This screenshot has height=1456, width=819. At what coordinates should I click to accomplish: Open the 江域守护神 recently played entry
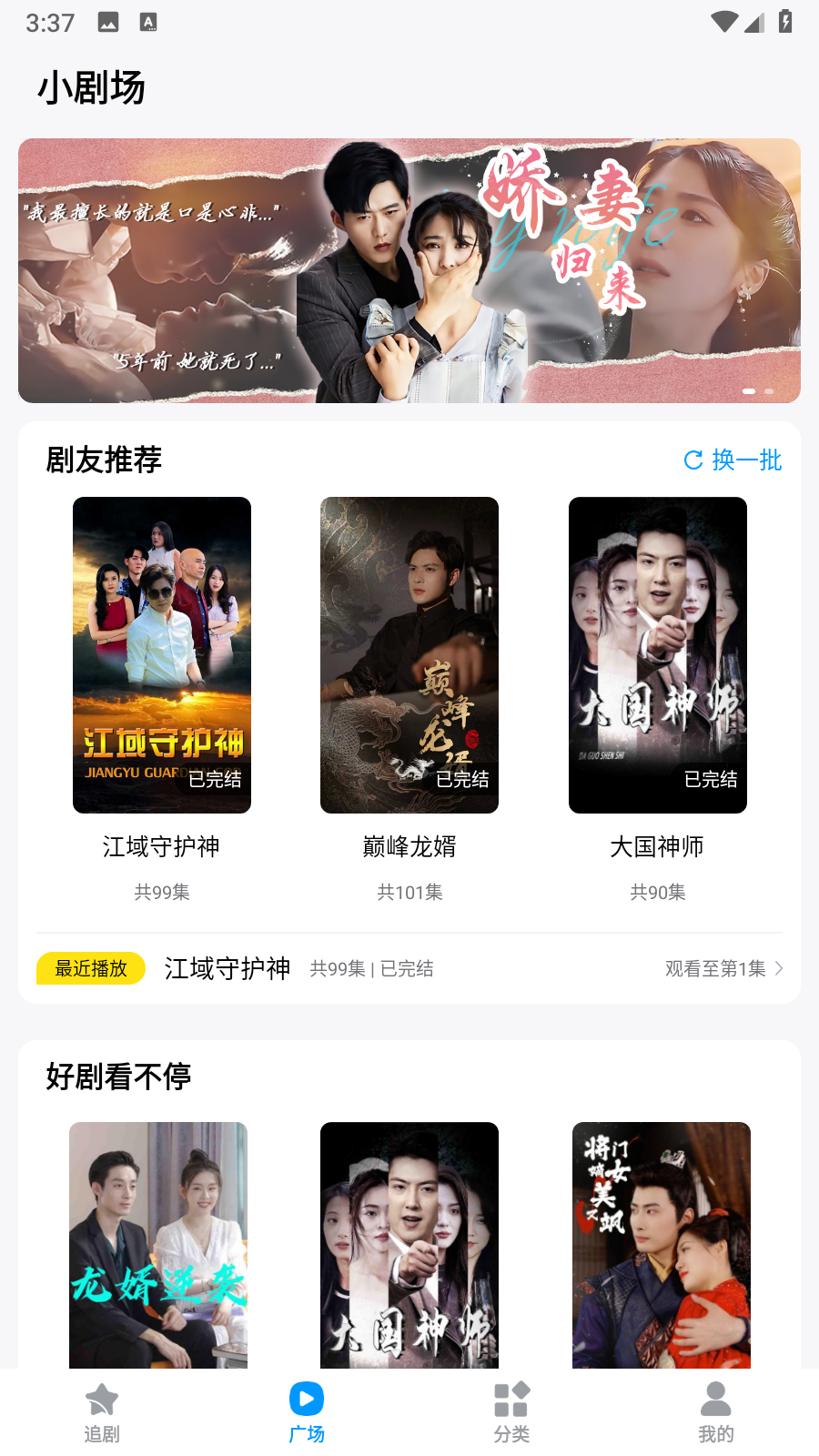point(227,968)
